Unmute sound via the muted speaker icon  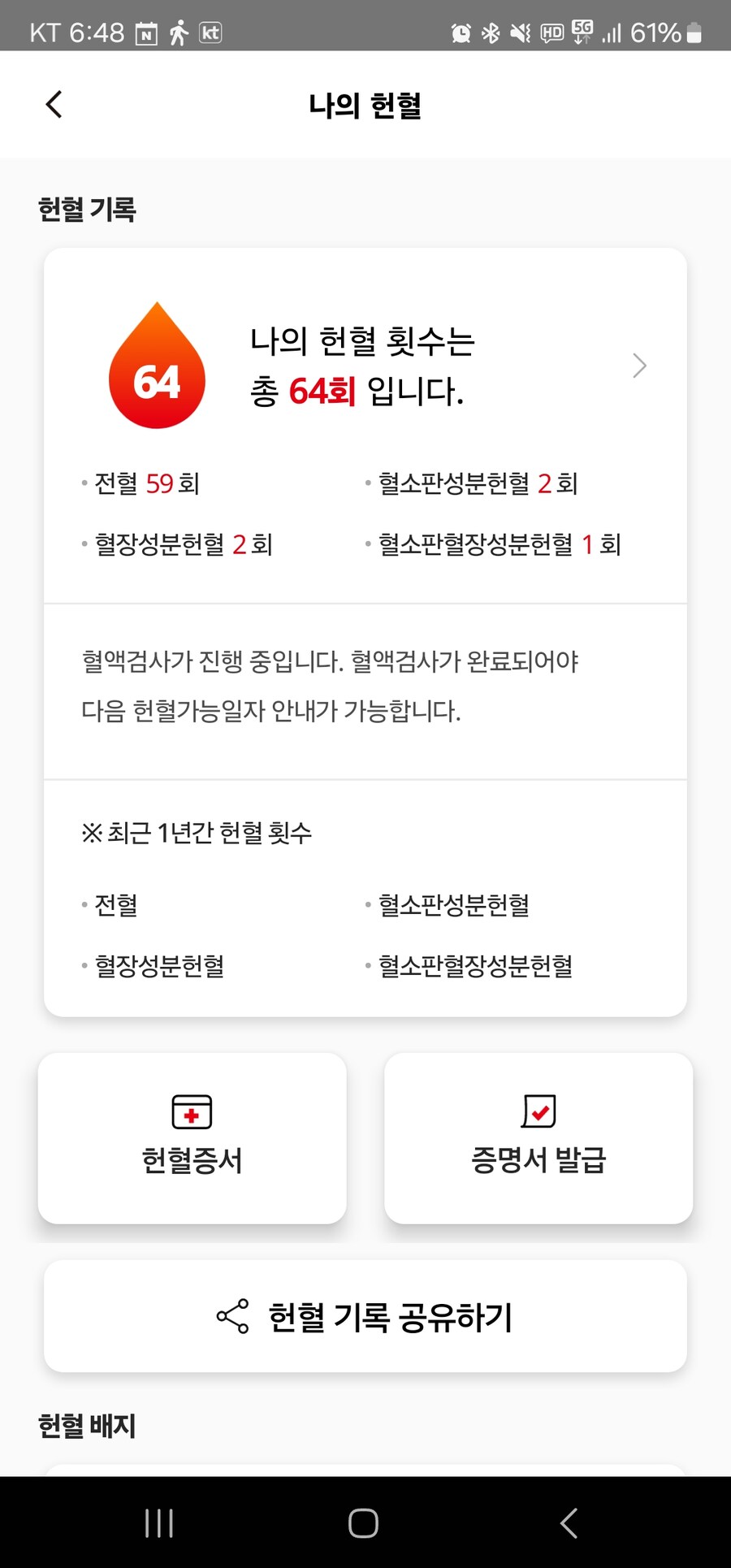520,32
